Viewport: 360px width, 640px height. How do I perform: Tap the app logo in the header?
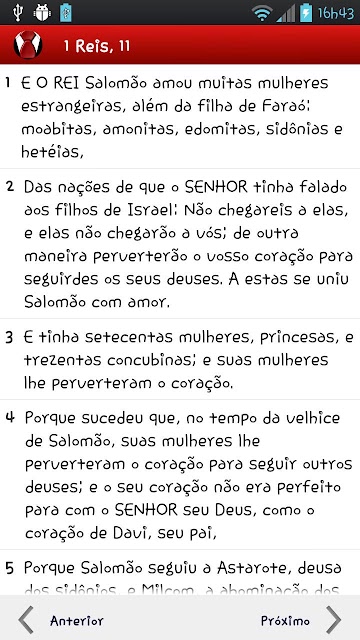(28, 45)
